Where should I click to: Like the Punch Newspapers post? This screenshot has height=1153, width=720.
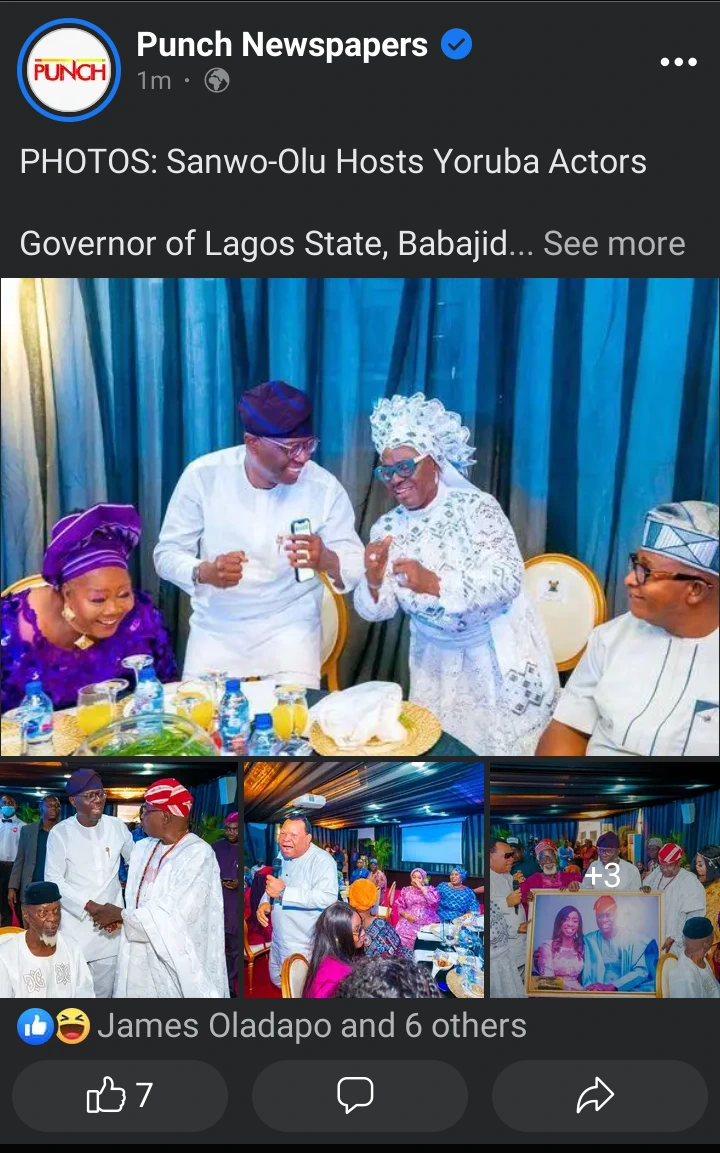(120, 1095)
